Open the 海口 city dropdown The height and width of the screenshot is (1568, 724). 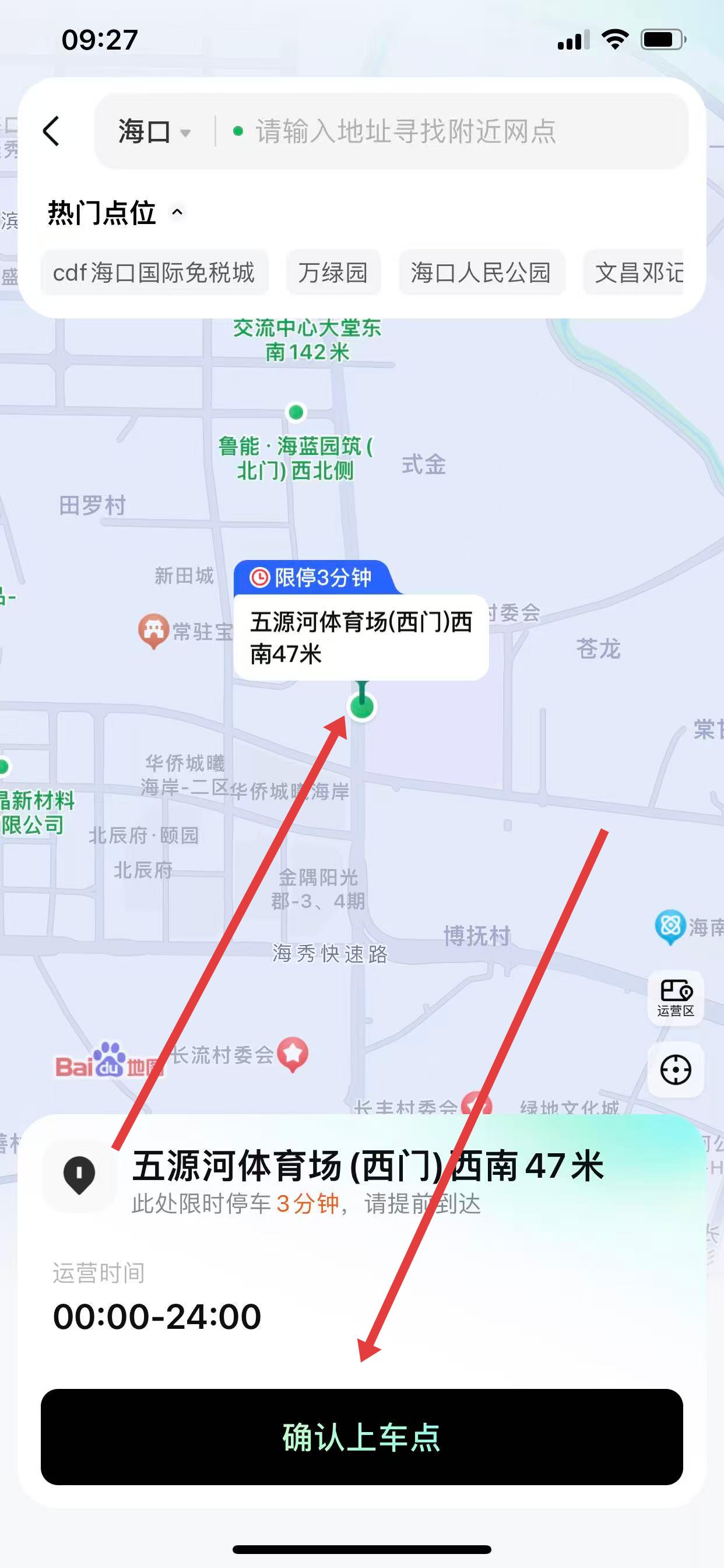coord(154,131)
